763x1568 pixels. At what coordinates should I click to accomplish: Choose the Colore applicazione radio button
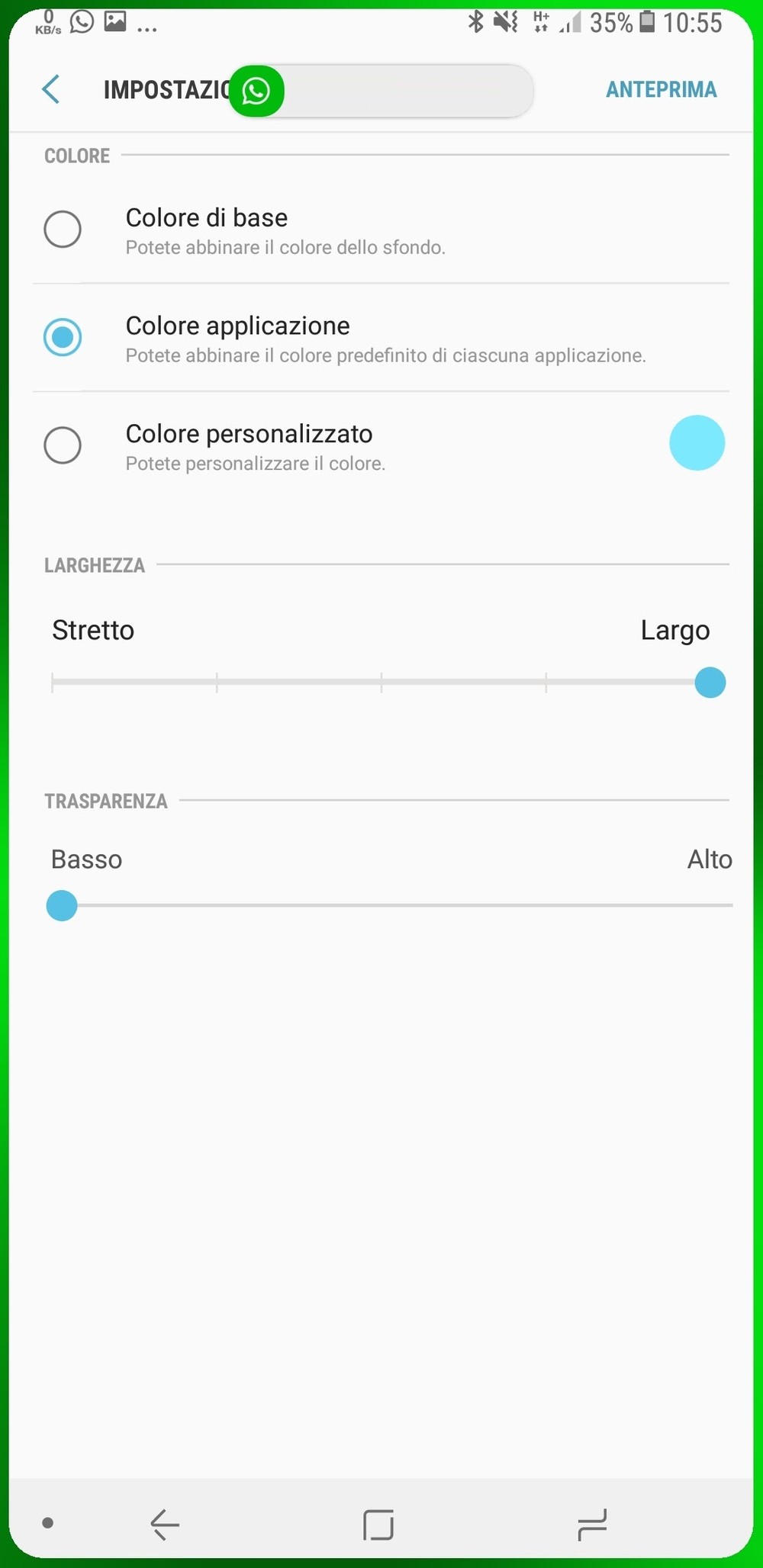[x=63, y=337]
